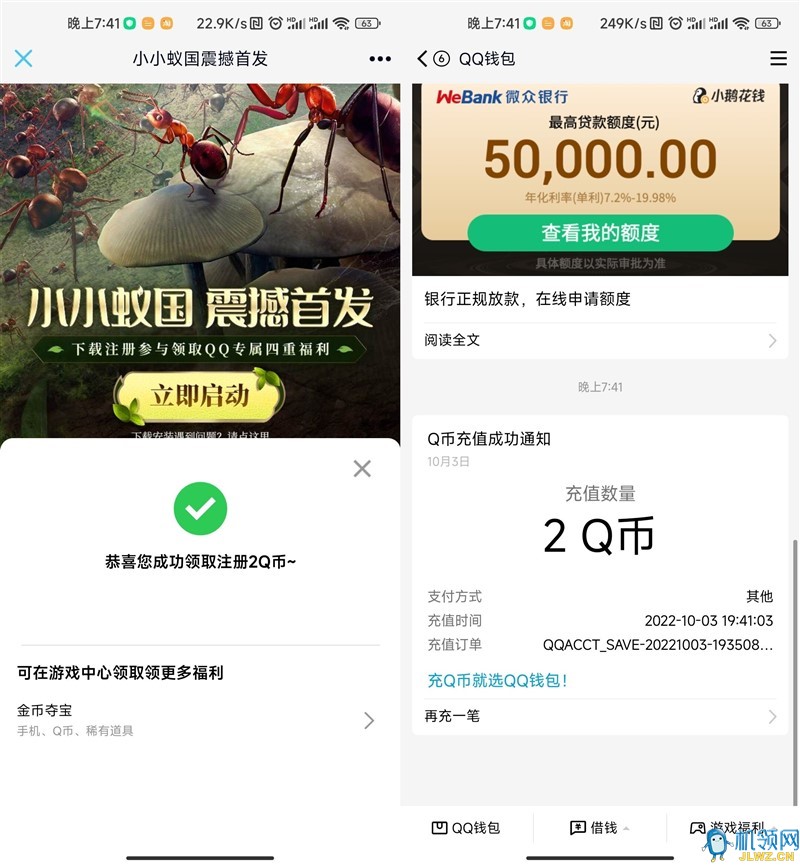Viewport: 800px width, 866px height.
Task: Go back from QQ钱包 screen
Action: click(x=423, y=59)
